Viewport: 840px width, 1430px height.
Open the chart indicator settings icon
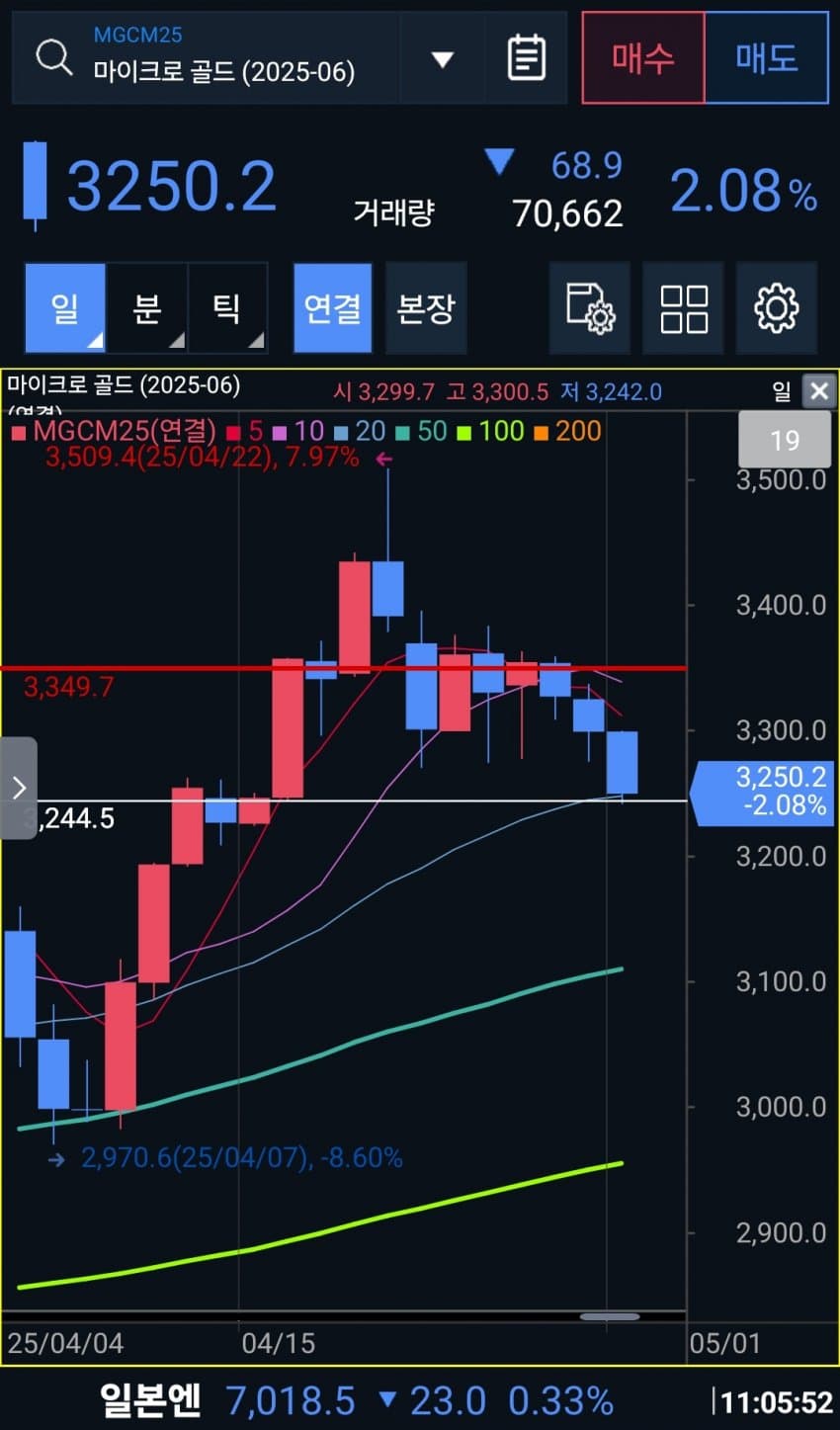590,308
